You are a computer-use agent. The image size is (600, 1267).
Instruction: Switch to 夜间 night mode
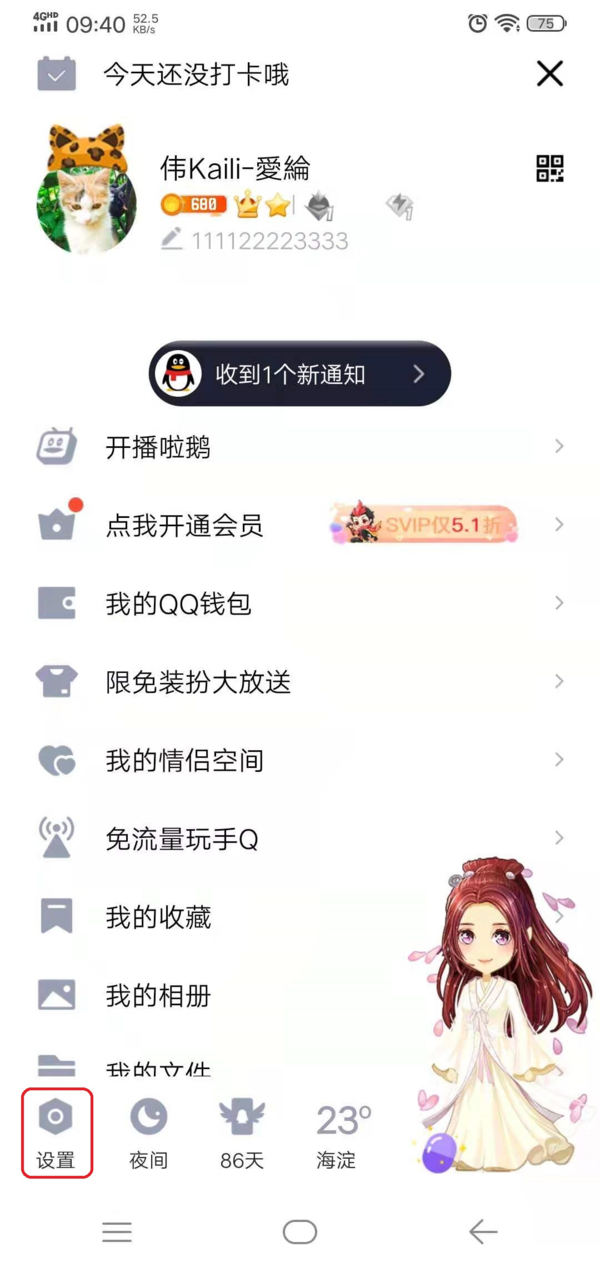tap(148, 1133)
